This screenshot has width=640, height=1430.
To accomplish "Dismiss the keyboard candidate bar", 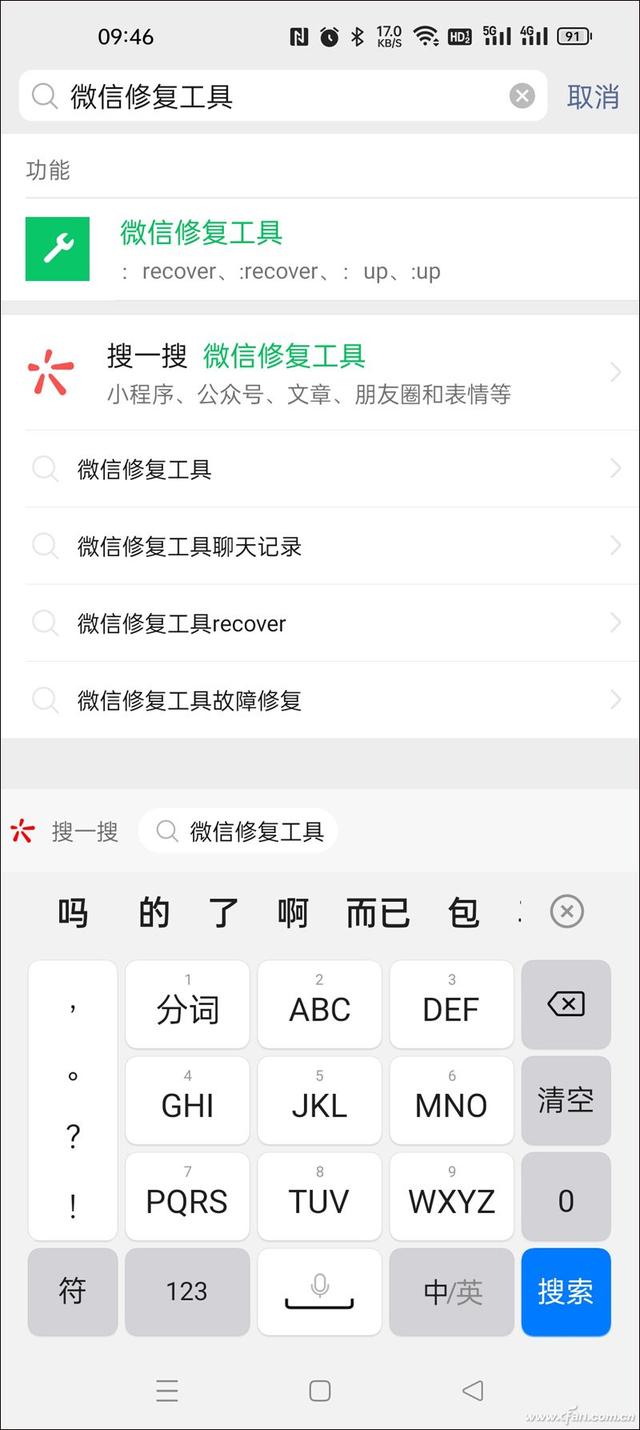I will tap(567, 912).
